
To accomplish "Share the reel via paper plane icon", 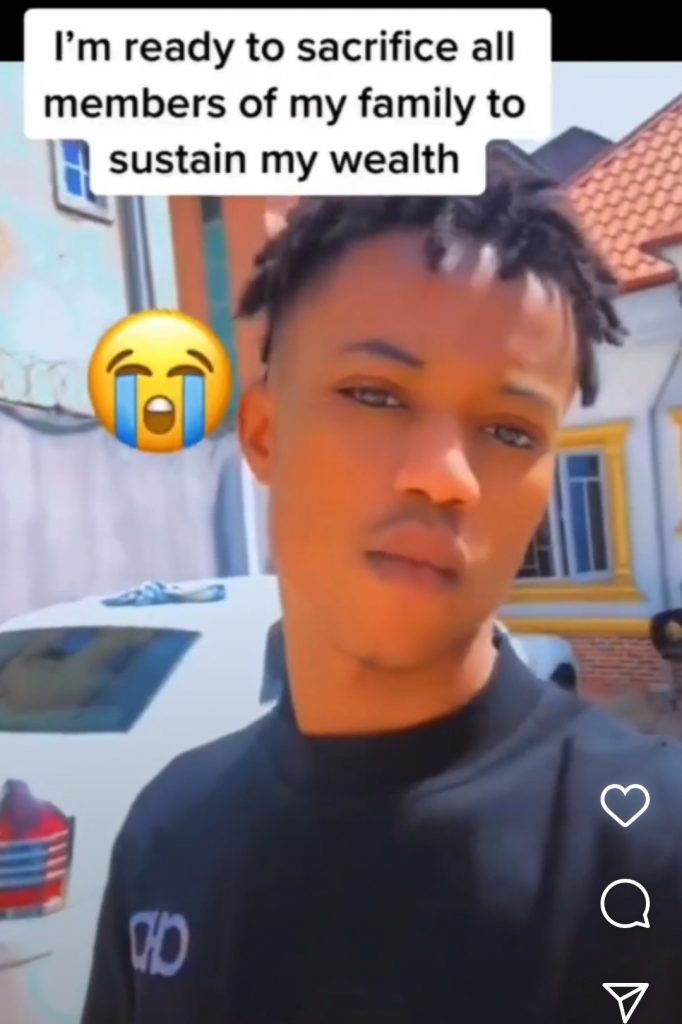I will tap(626, 1000).
